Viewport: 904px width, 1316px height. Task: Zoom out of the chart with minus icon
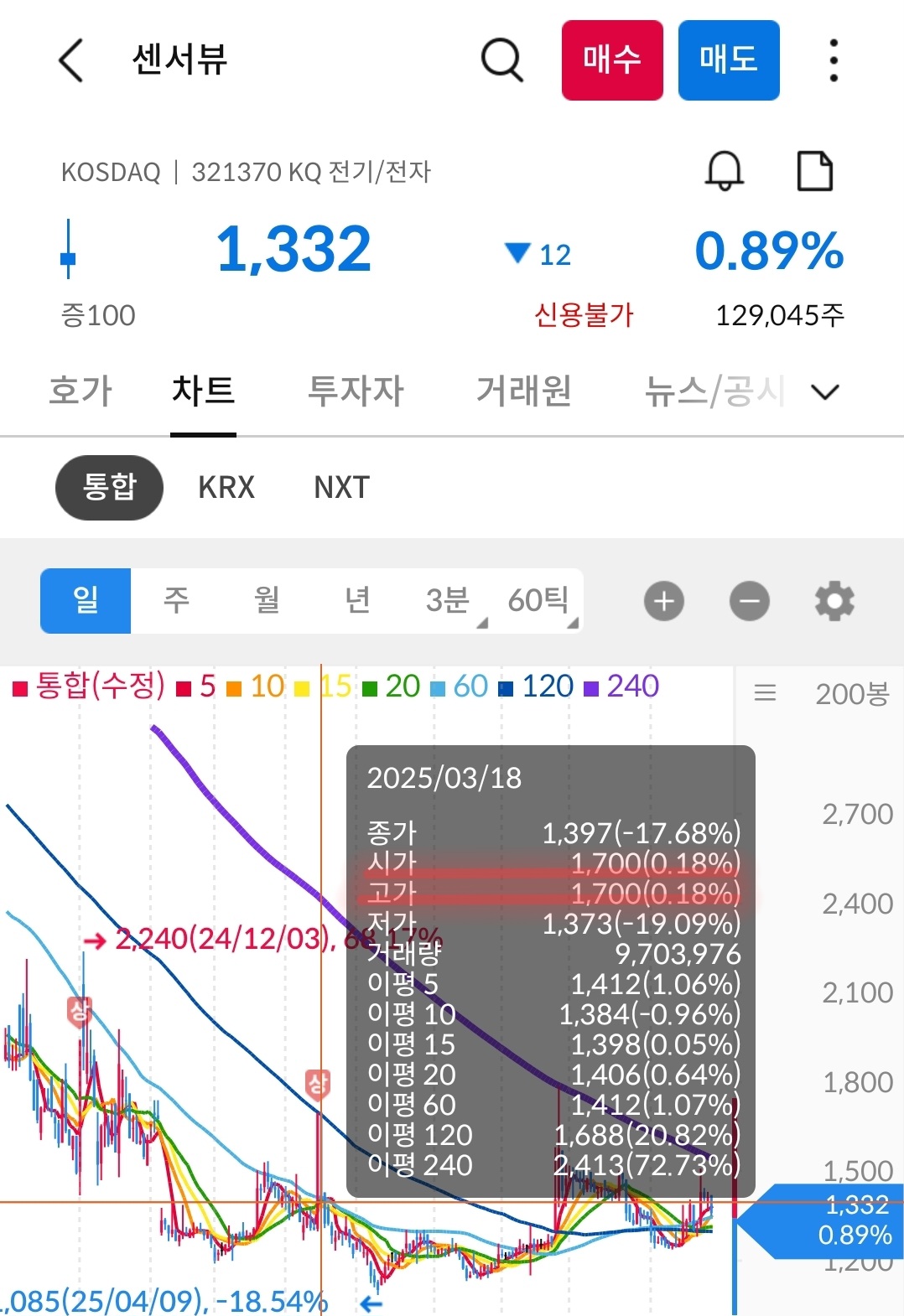[749, 600]
